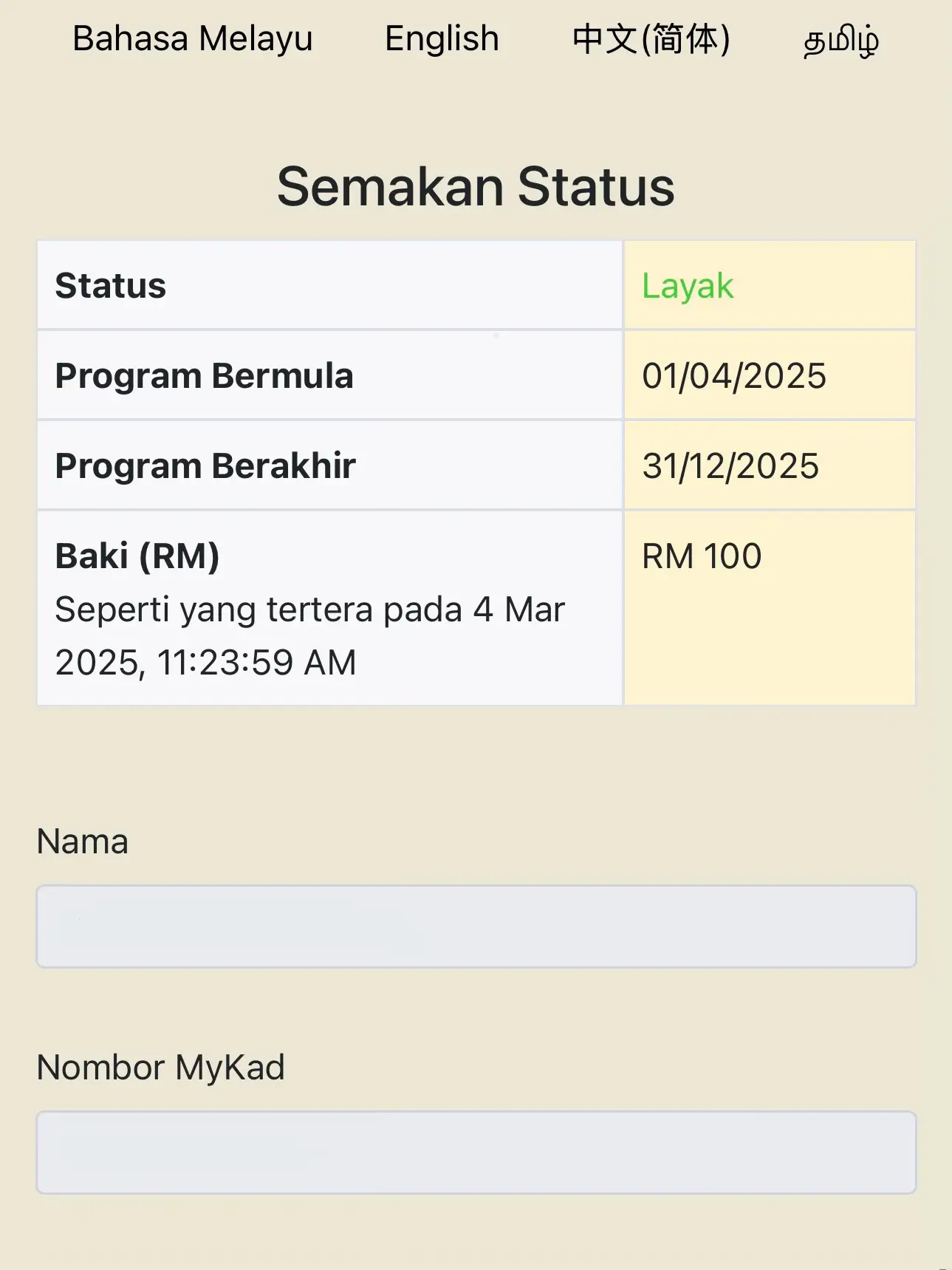This screenshot has height=1270, width=952.
Task: Select the 中文(简体) language option
Action: coord(651,39)
